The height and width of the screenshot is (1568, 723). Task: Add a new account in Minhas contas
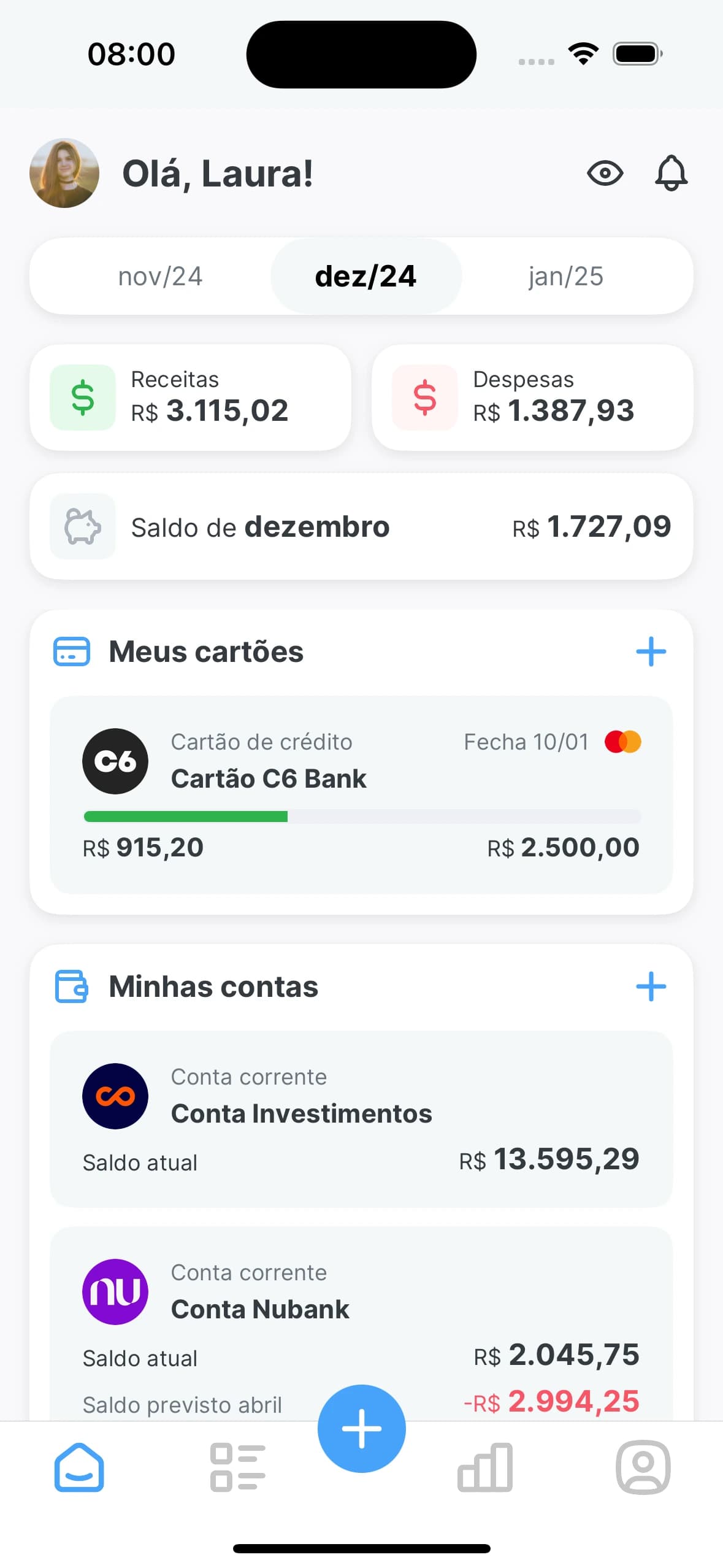(651, 986)
